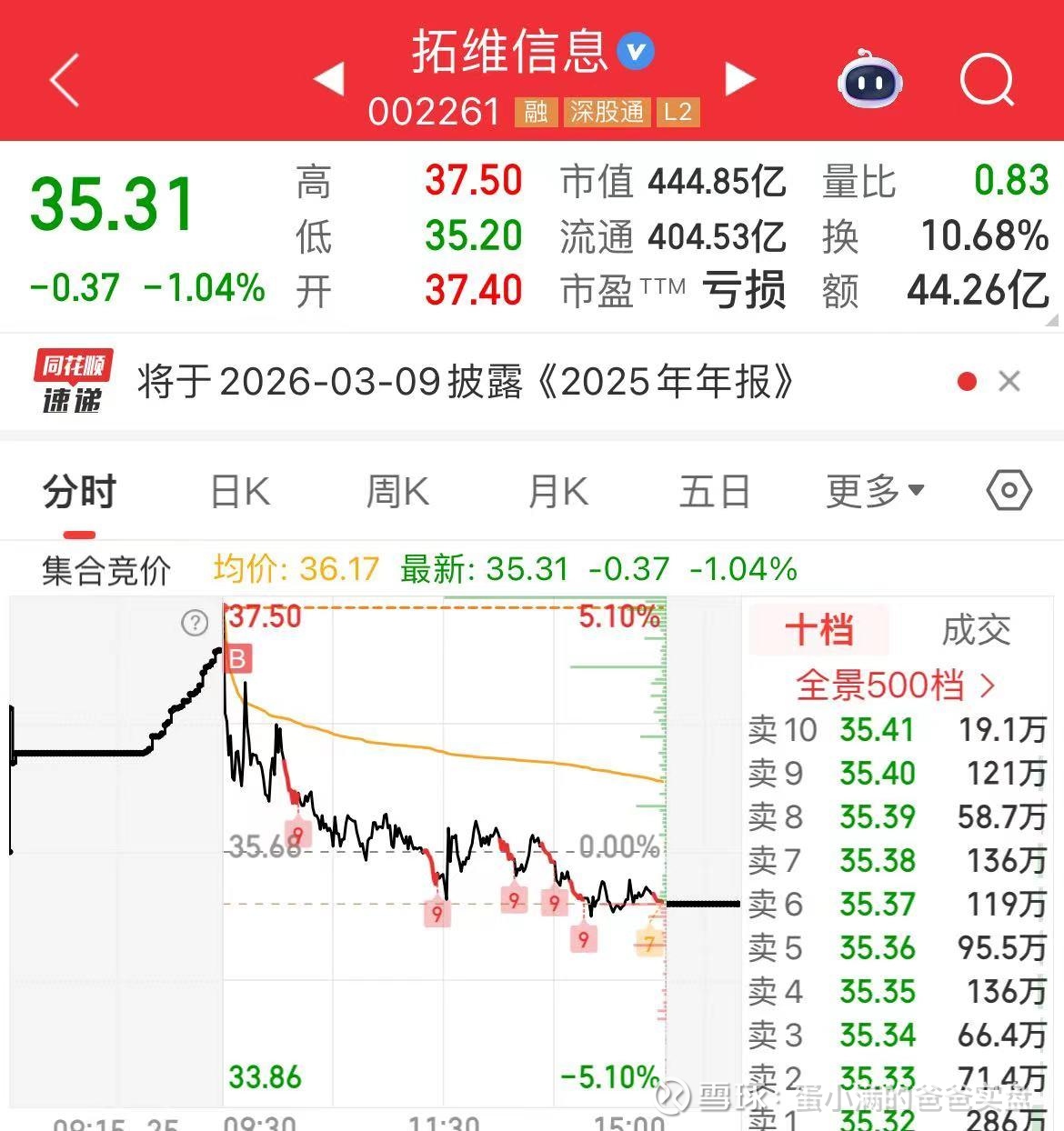Viewport: 1064px width, 1131px height.
Task: Open 全景500档 full depth view
Action: (x=896, y=685)
